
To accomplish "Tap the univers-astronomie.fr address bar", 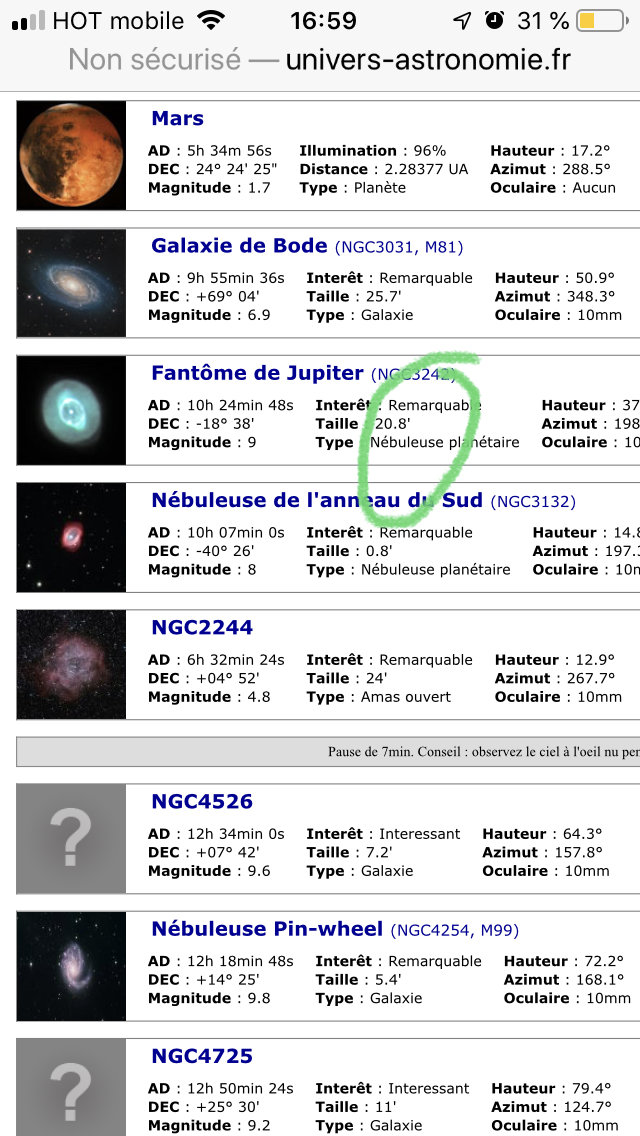I will [x=320, y=59].
